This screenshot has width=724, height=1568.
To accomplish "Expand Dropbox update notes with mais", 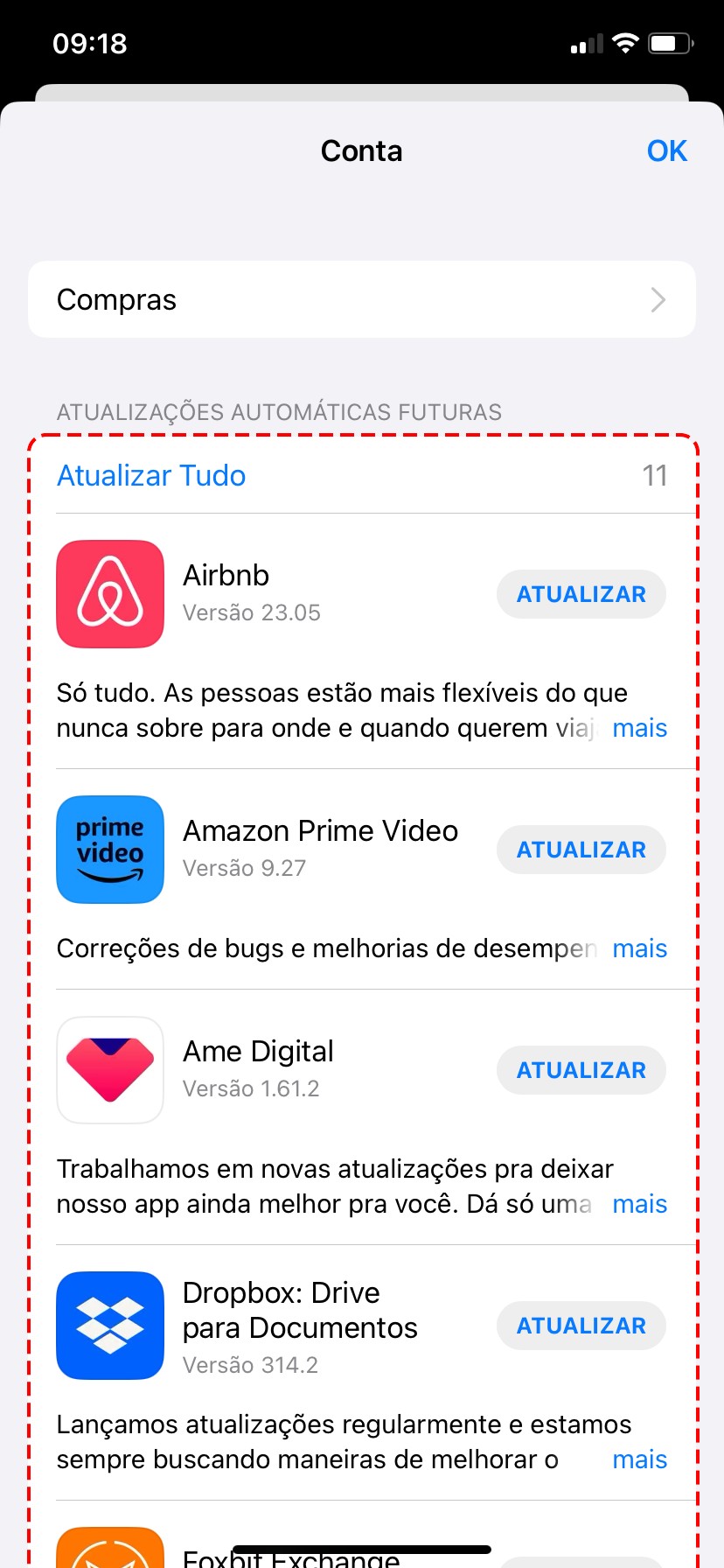I will pyautogui.click(x=639, y=1459).
